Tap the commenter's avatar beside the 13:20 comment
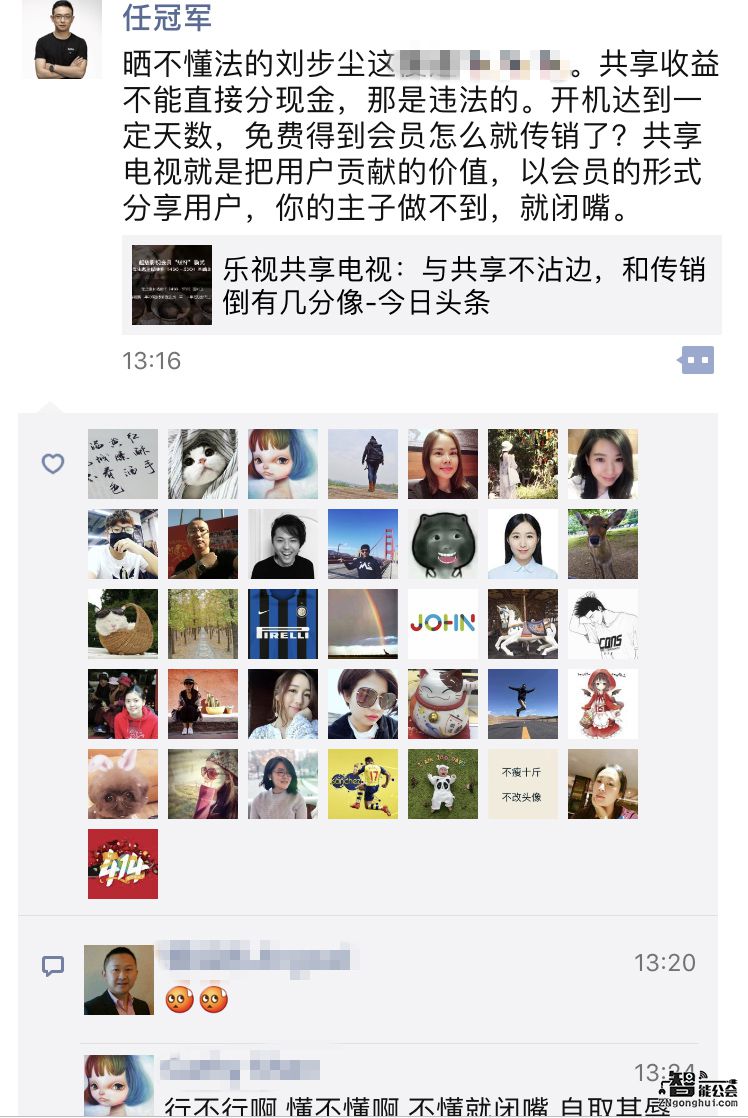748x1118 pixels. pyautogui.click(x=119, y=980)
